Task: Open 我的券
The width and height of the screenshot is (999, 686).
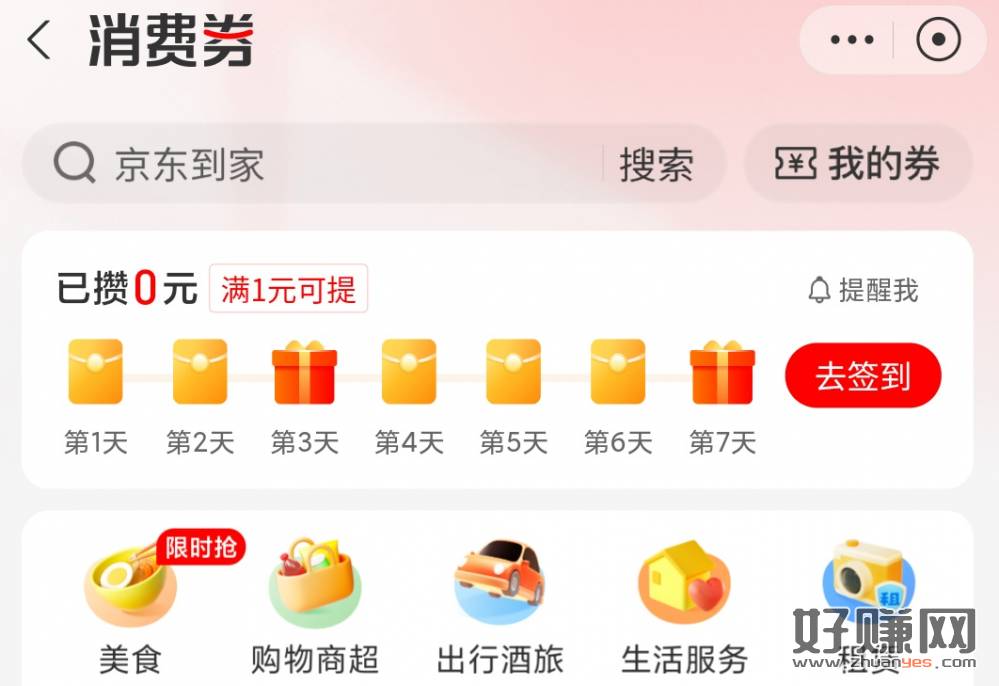Action: click(x=858, y=164)
